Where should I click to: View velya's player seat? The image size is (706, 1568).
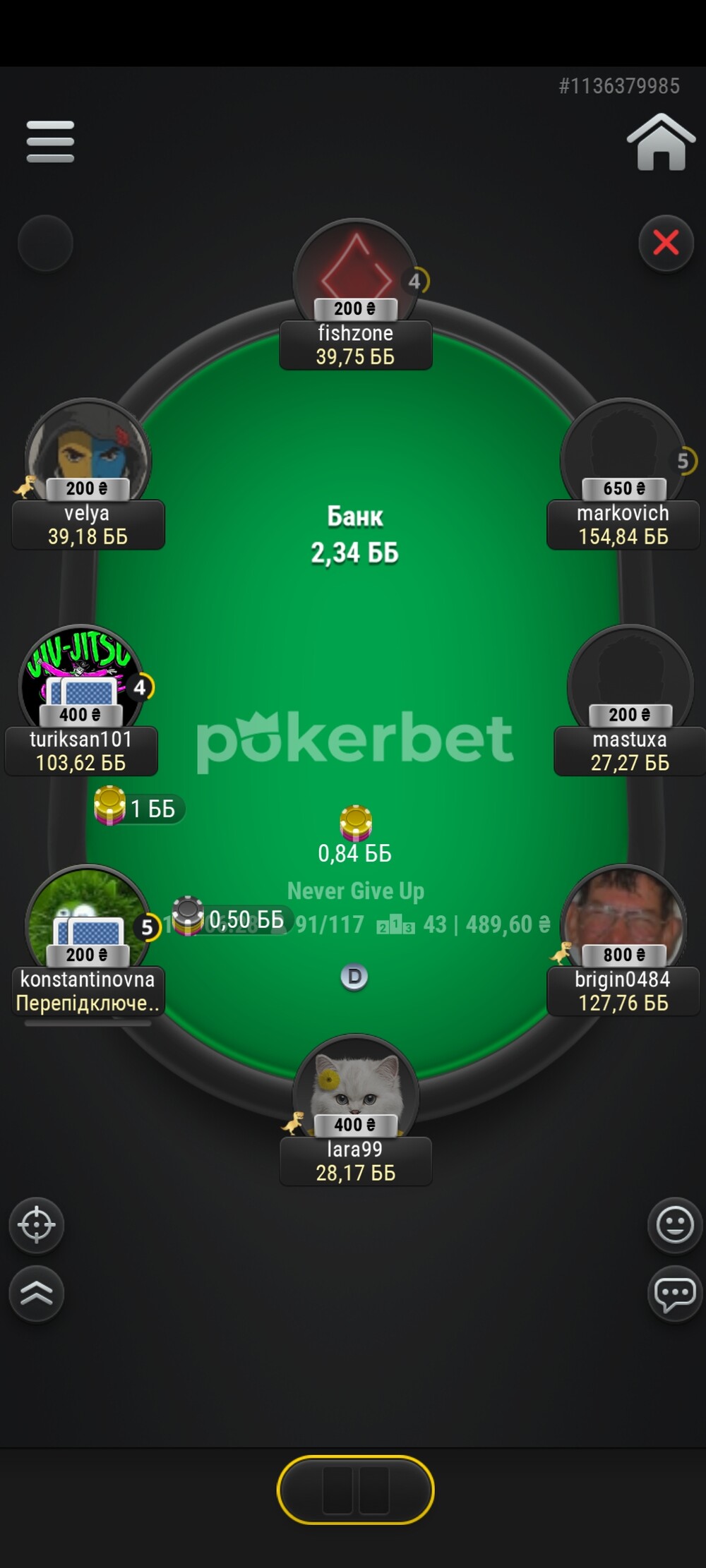[88, 474]
